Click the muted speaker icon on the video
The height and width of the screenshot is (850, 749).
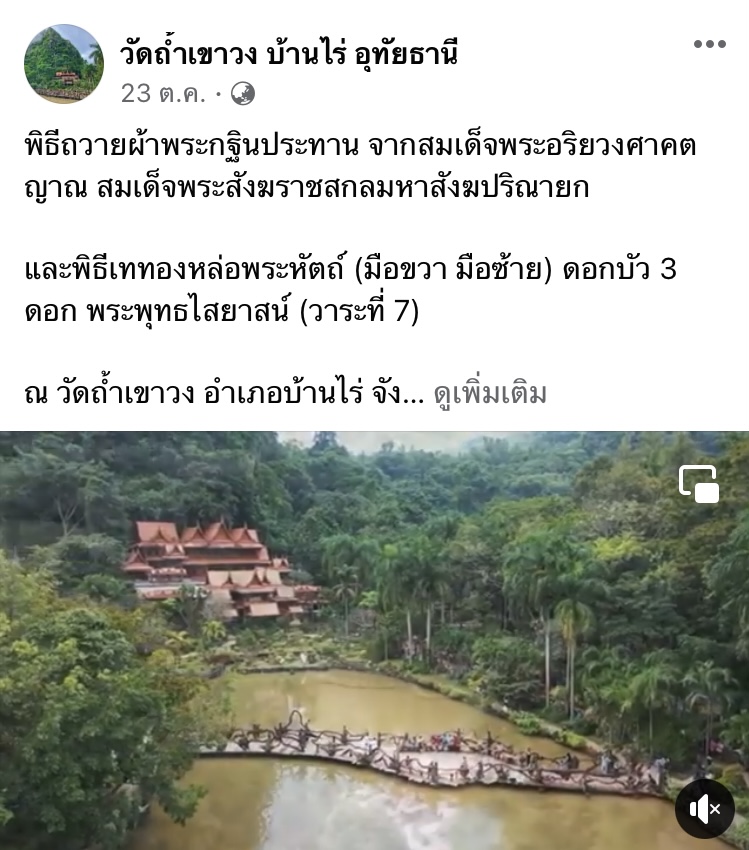point(704,809)
